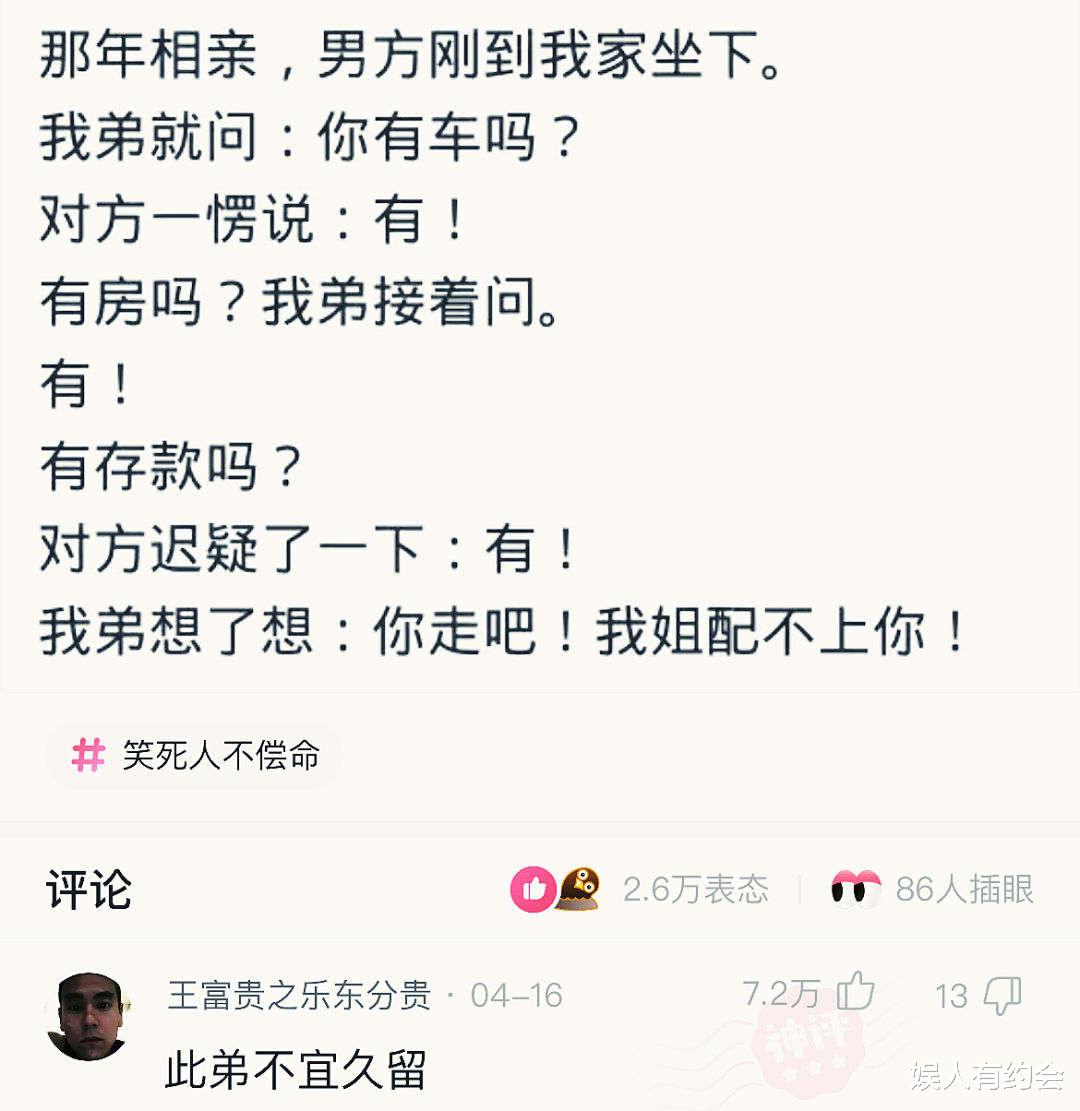Dislike the comment 此弟不宜久留
The width and height of the screenshot is (1080, 1111).
click(1003, 995)
